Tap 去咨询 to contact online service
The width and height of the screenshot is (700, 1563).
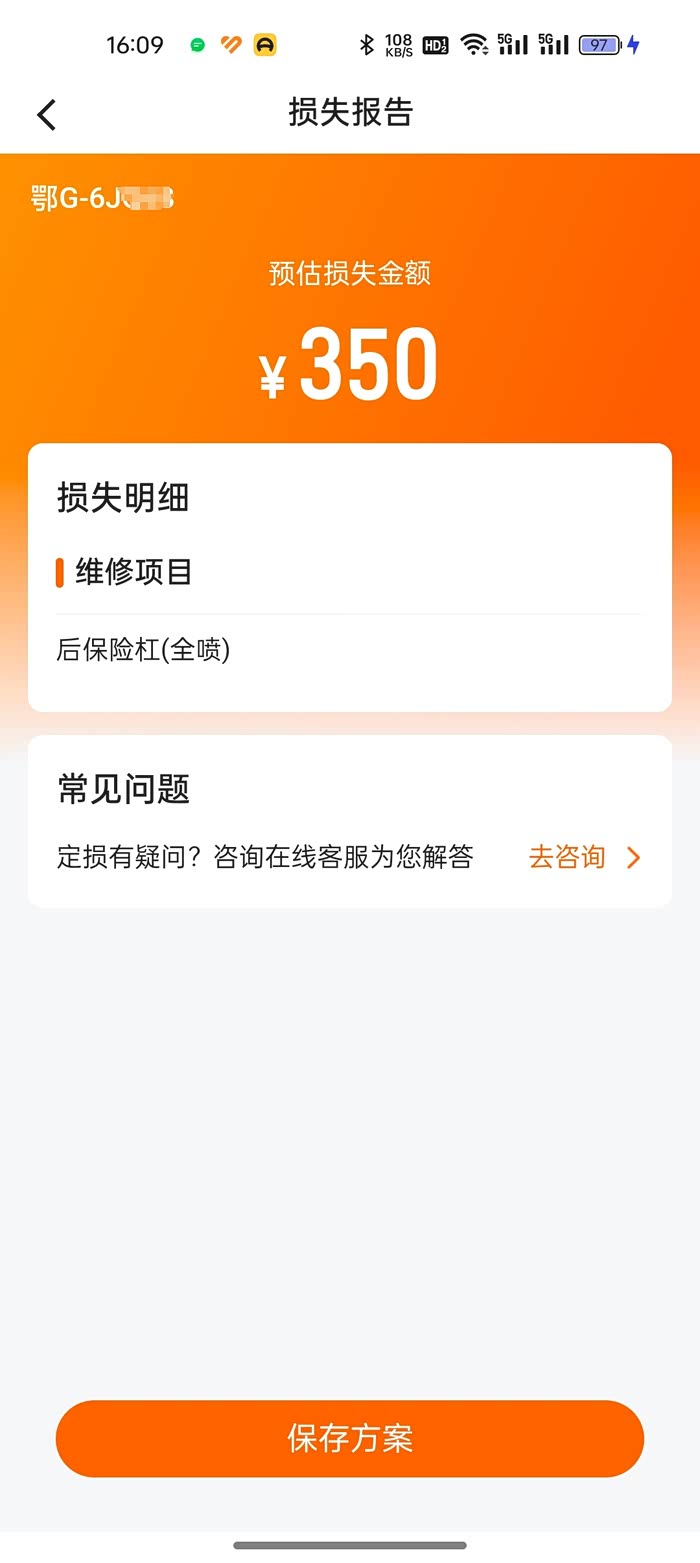(x=583, y=857)
